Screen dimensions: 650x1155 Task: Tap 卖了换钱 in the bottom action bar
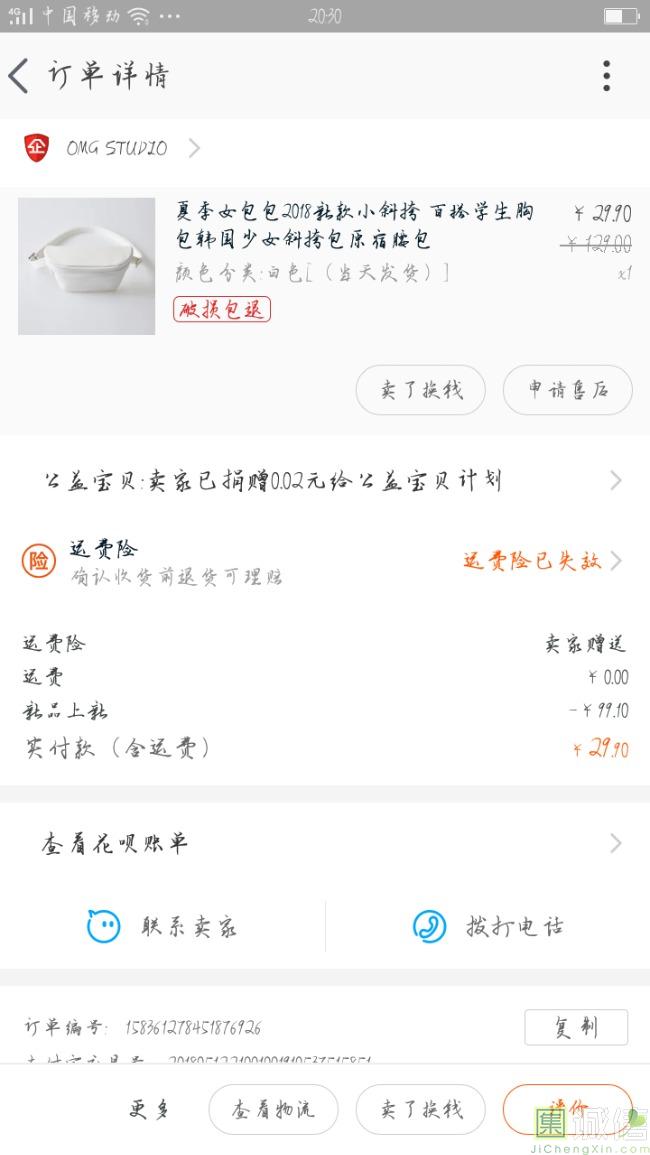pyautogui.click(x=421, y=1109)
